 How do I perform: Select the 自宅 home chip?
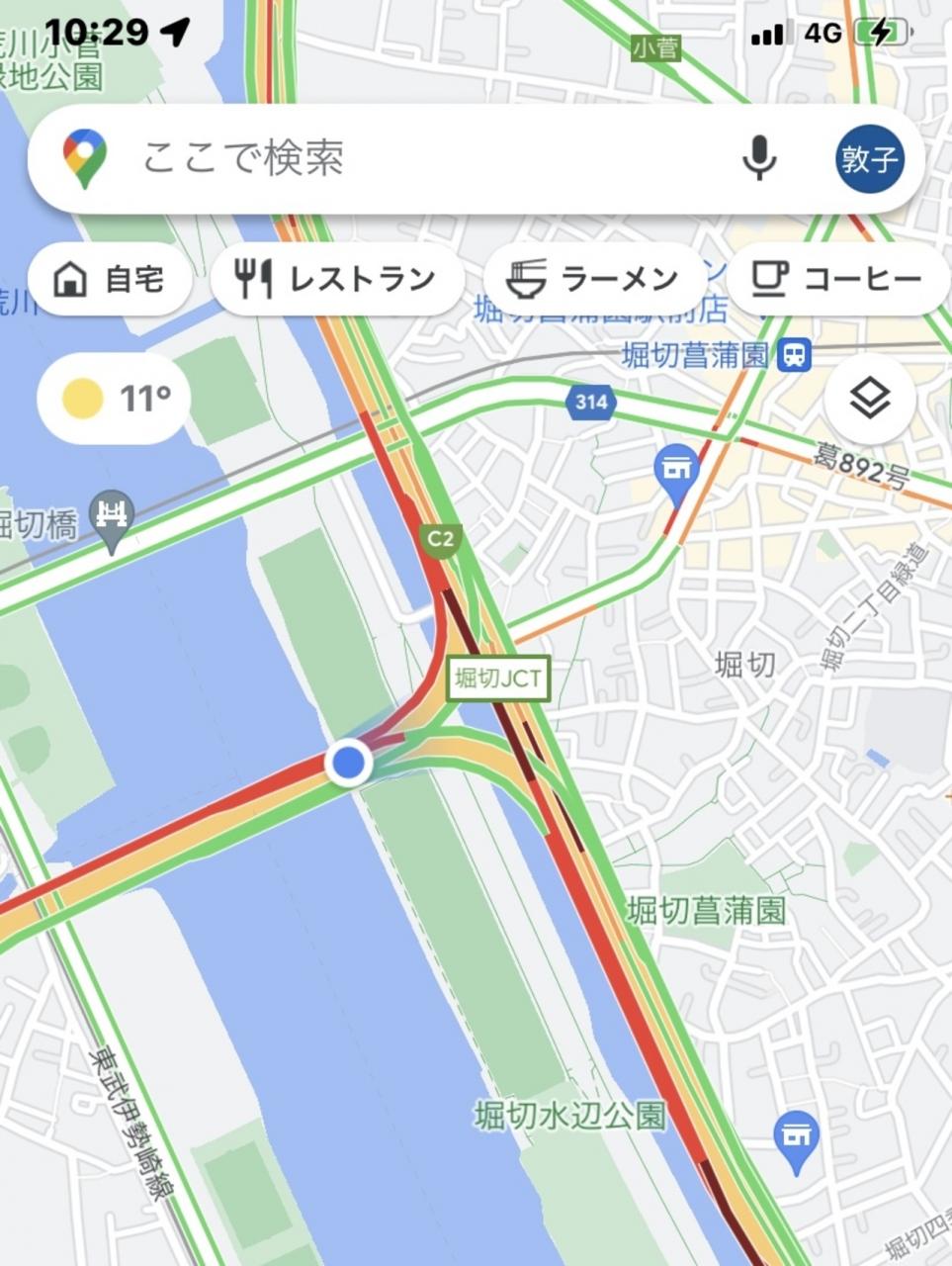(x=110, y=280)
